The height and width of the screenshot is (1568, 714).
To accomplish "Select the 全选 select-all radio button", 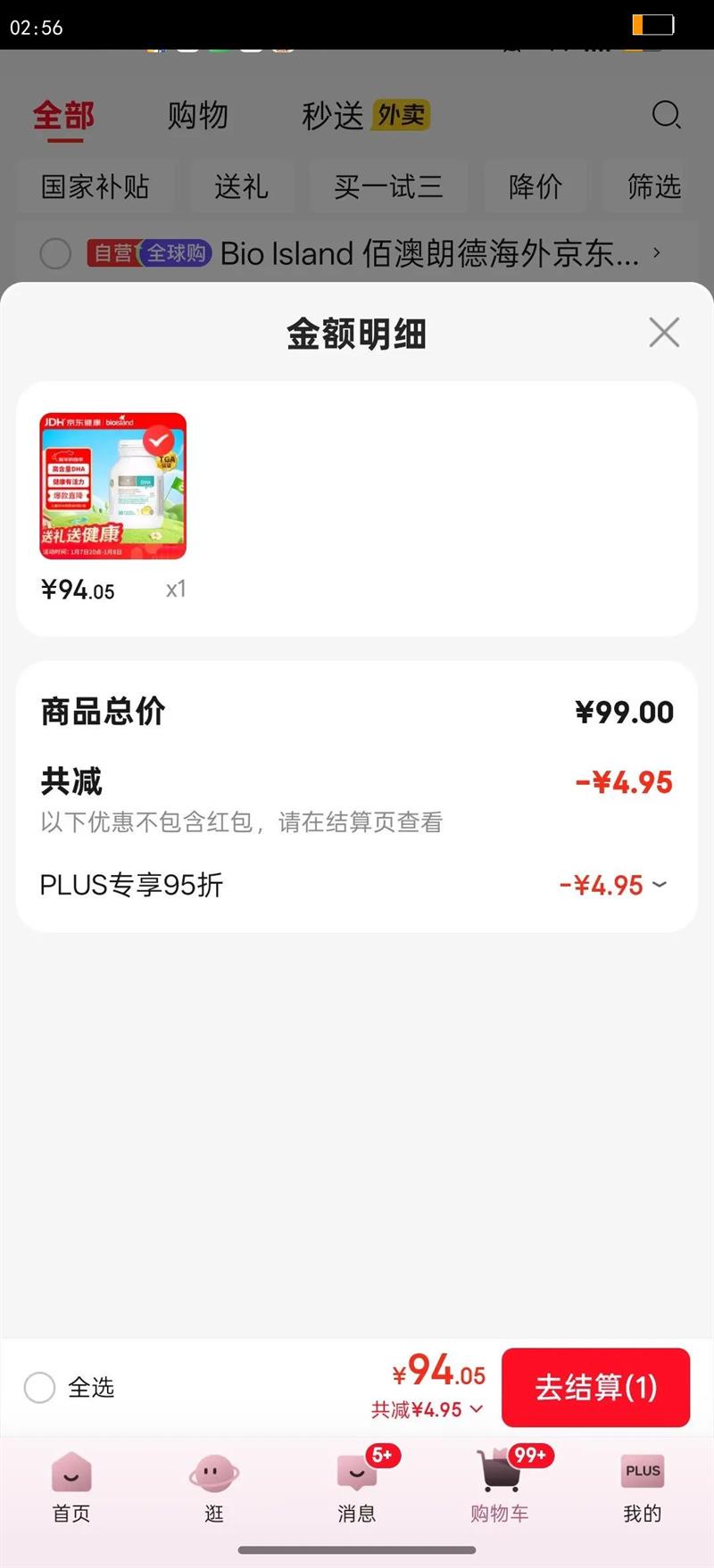I will click(39, 1388).
